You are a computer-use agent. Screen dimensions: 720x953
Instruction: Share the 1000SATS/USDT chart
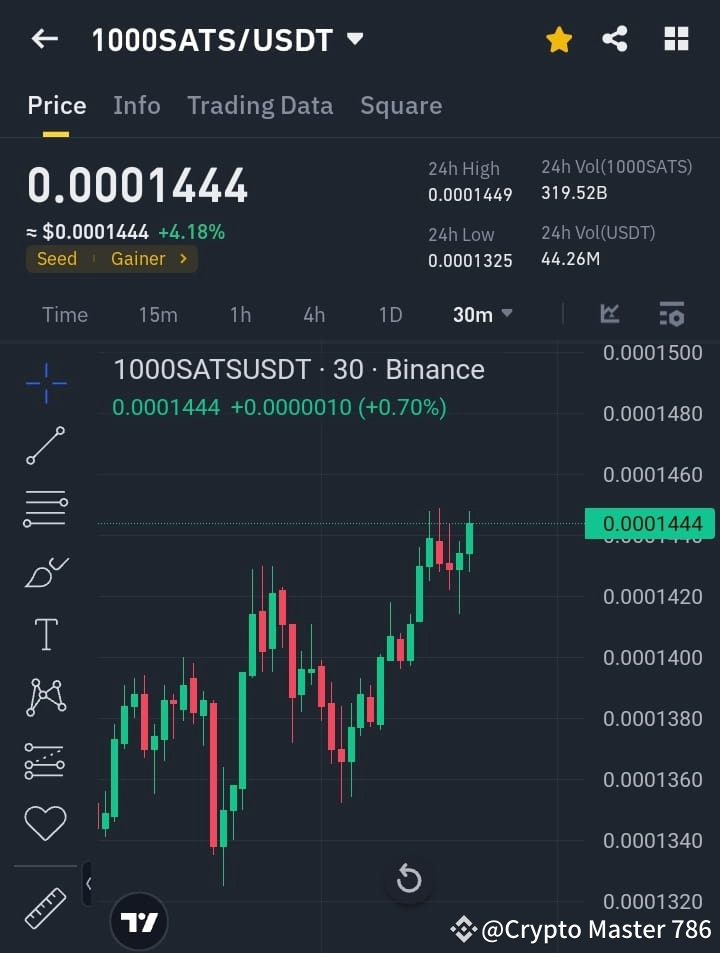[x=616, y=39]
